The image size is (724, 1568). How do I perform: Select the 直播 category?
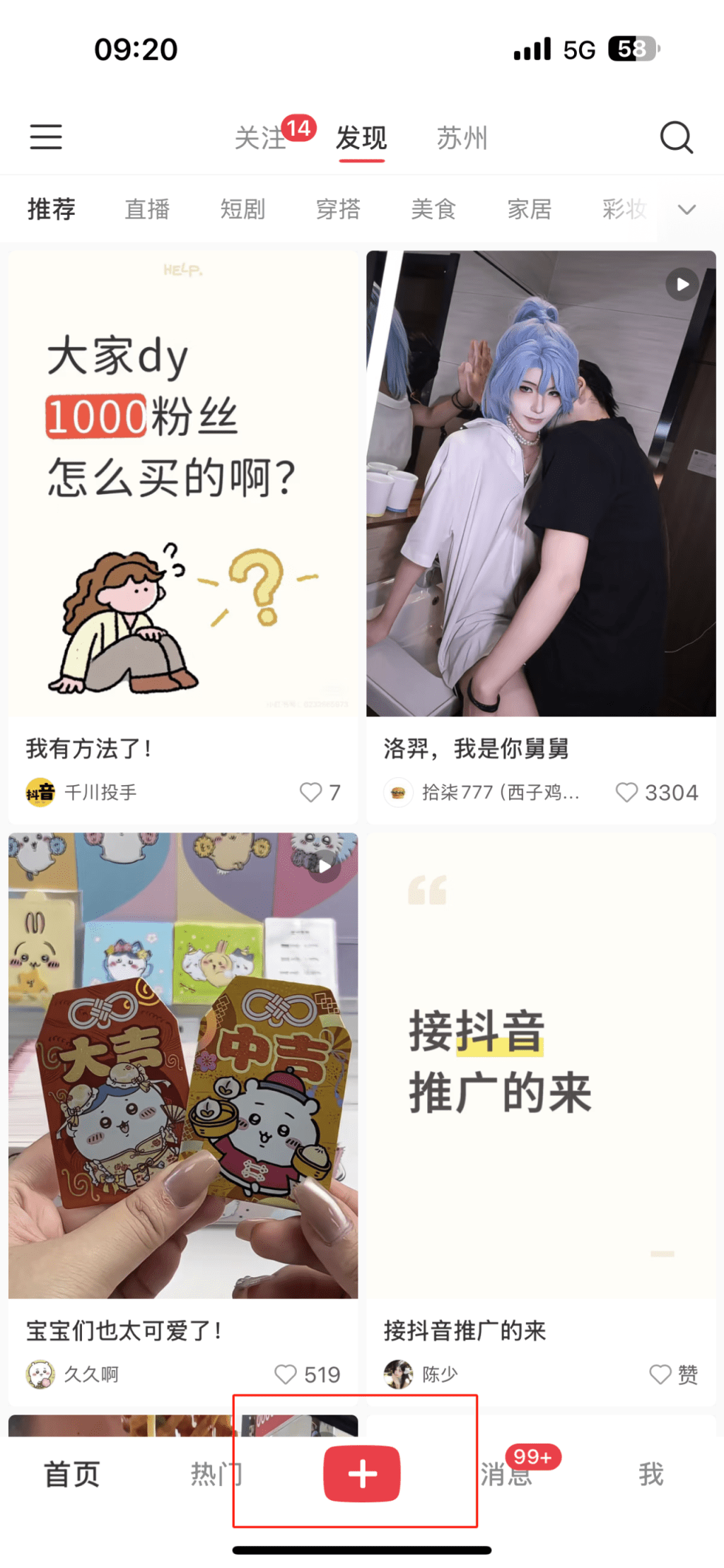pyautogui.click(x=147, y=209)
